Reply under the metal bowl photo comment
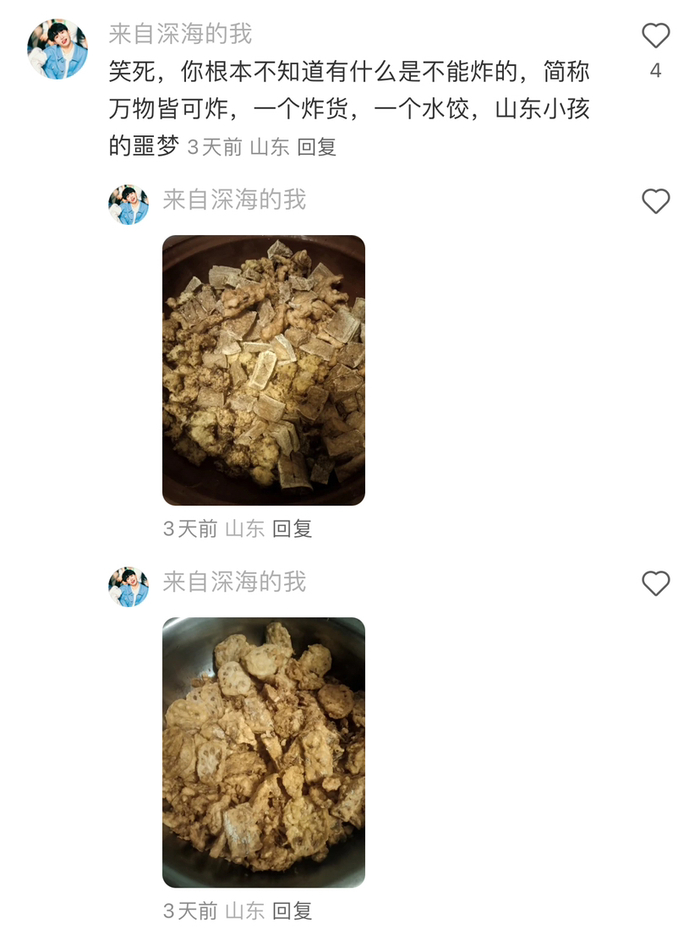This screenshot has height=941, width=700. click(292, 911)
